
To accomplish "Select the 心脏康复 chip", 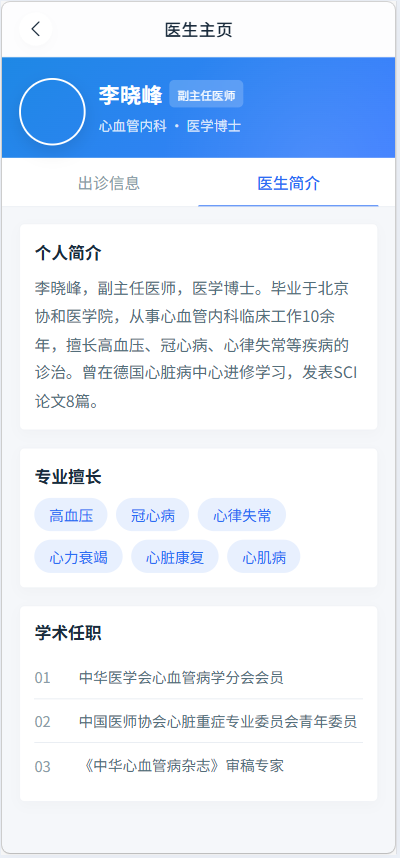I will coord(175,557).
